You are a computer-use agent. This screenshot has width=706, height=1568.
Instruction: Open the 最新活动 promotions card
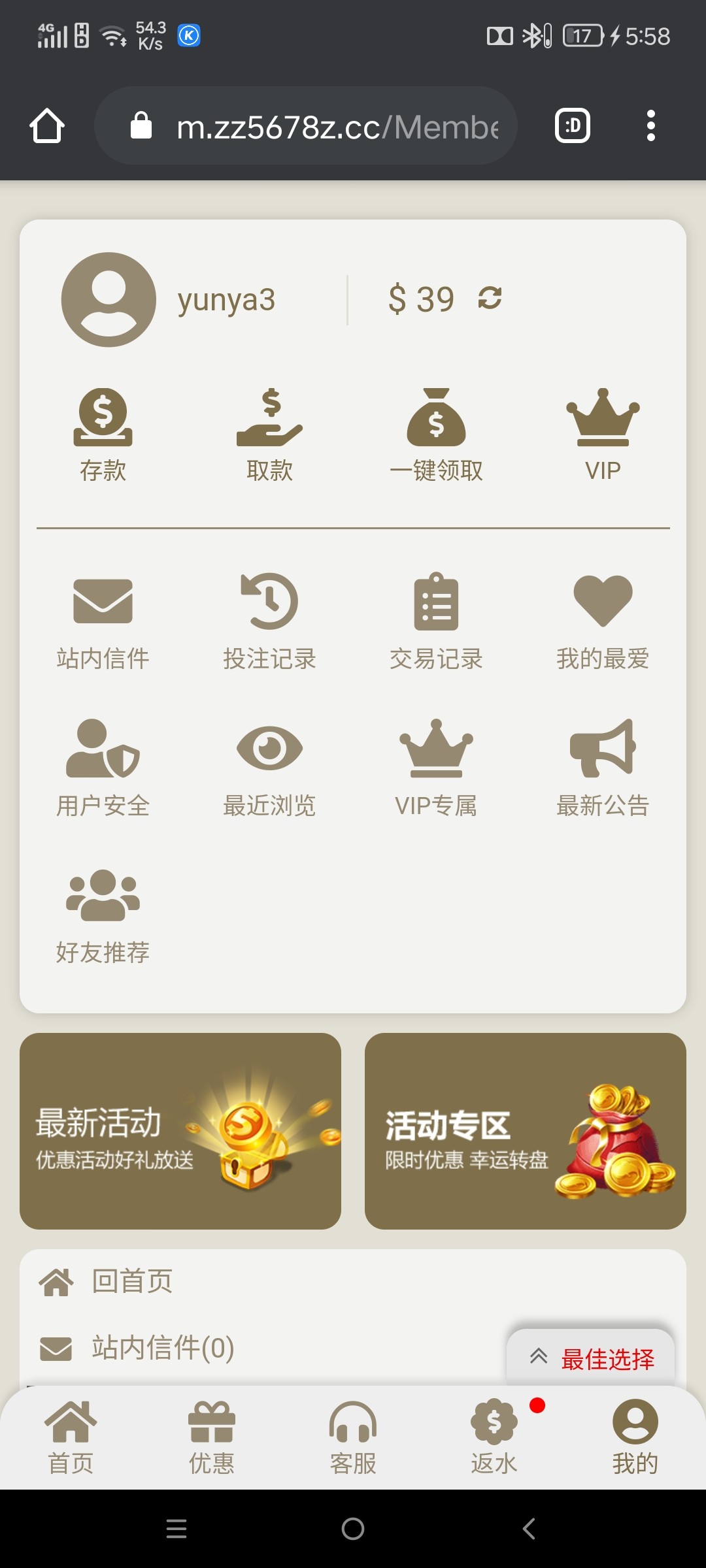(180, 1131)
